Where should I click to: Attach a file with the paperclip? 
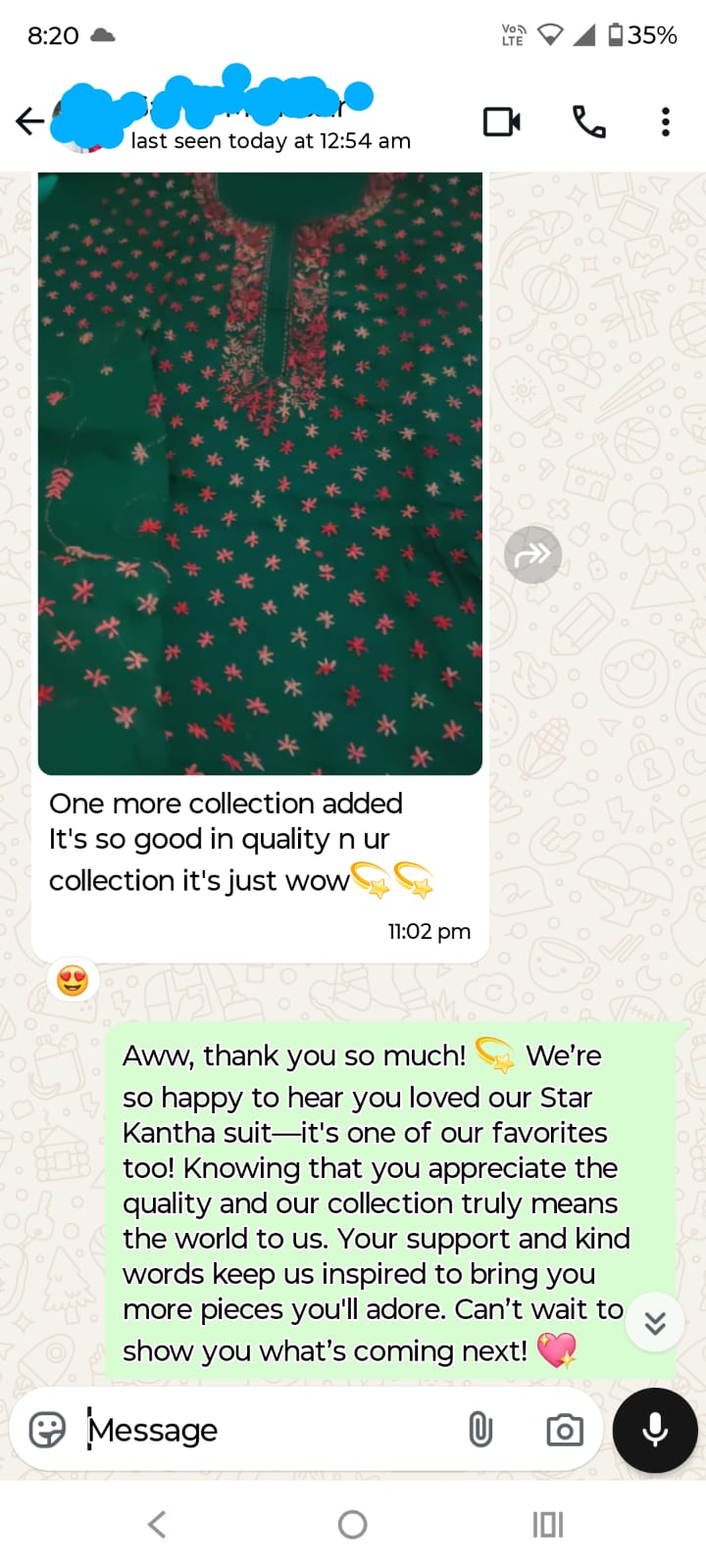tap(480, 1430)
